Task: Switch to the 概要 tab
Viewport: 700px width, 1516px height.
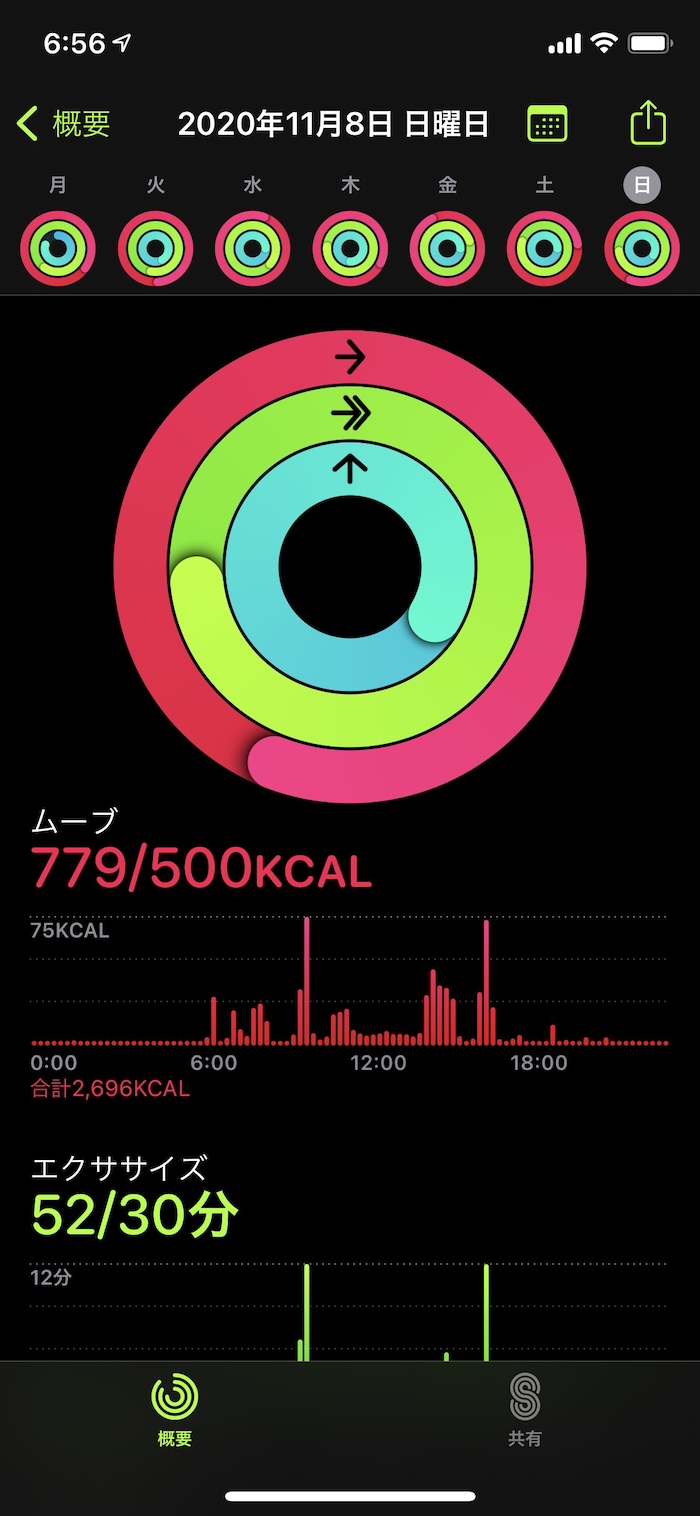Action: tap(175, 1410)
